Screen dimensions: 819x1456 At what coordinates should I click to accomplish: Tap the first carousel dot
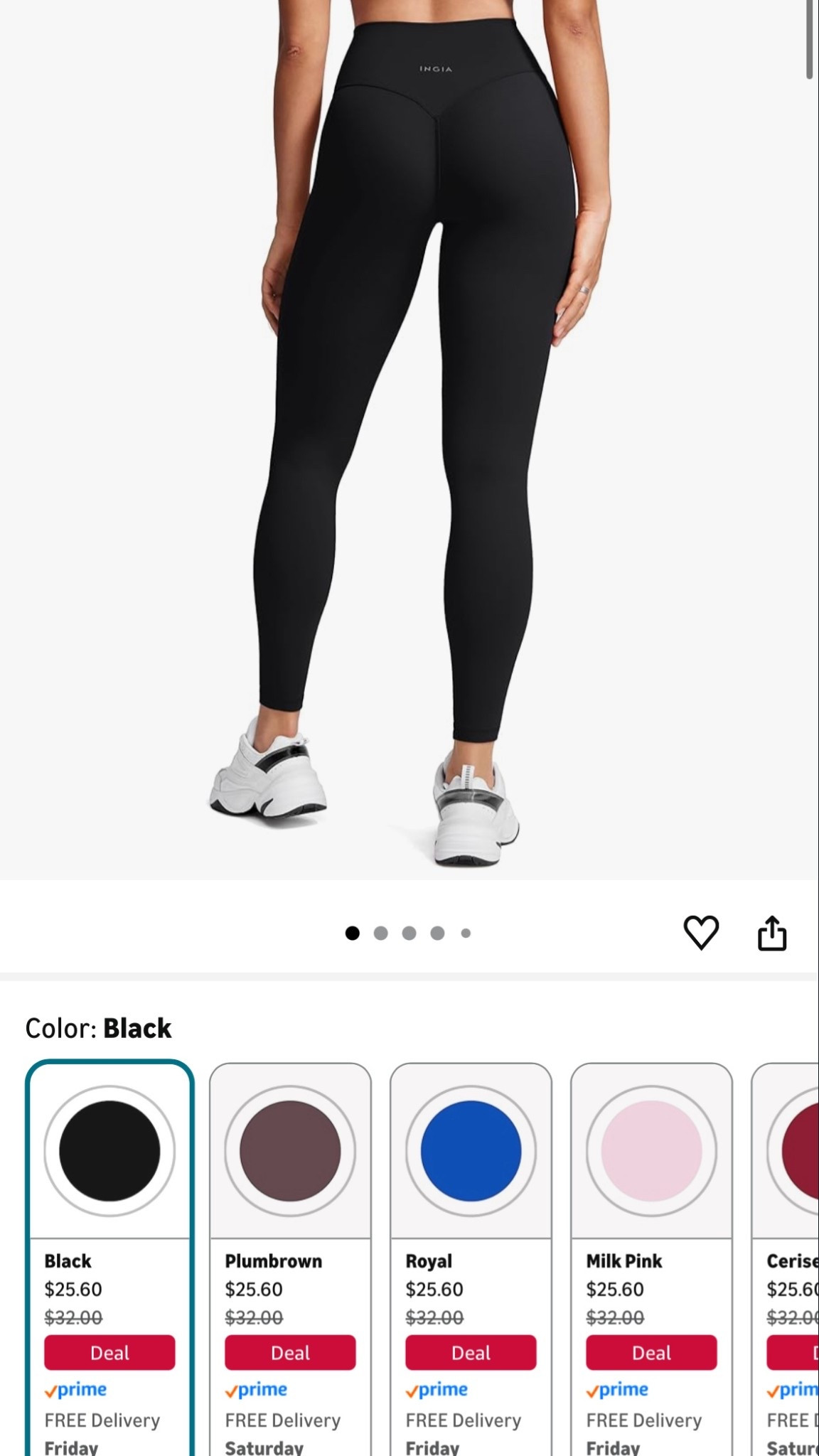click(353, 932)
